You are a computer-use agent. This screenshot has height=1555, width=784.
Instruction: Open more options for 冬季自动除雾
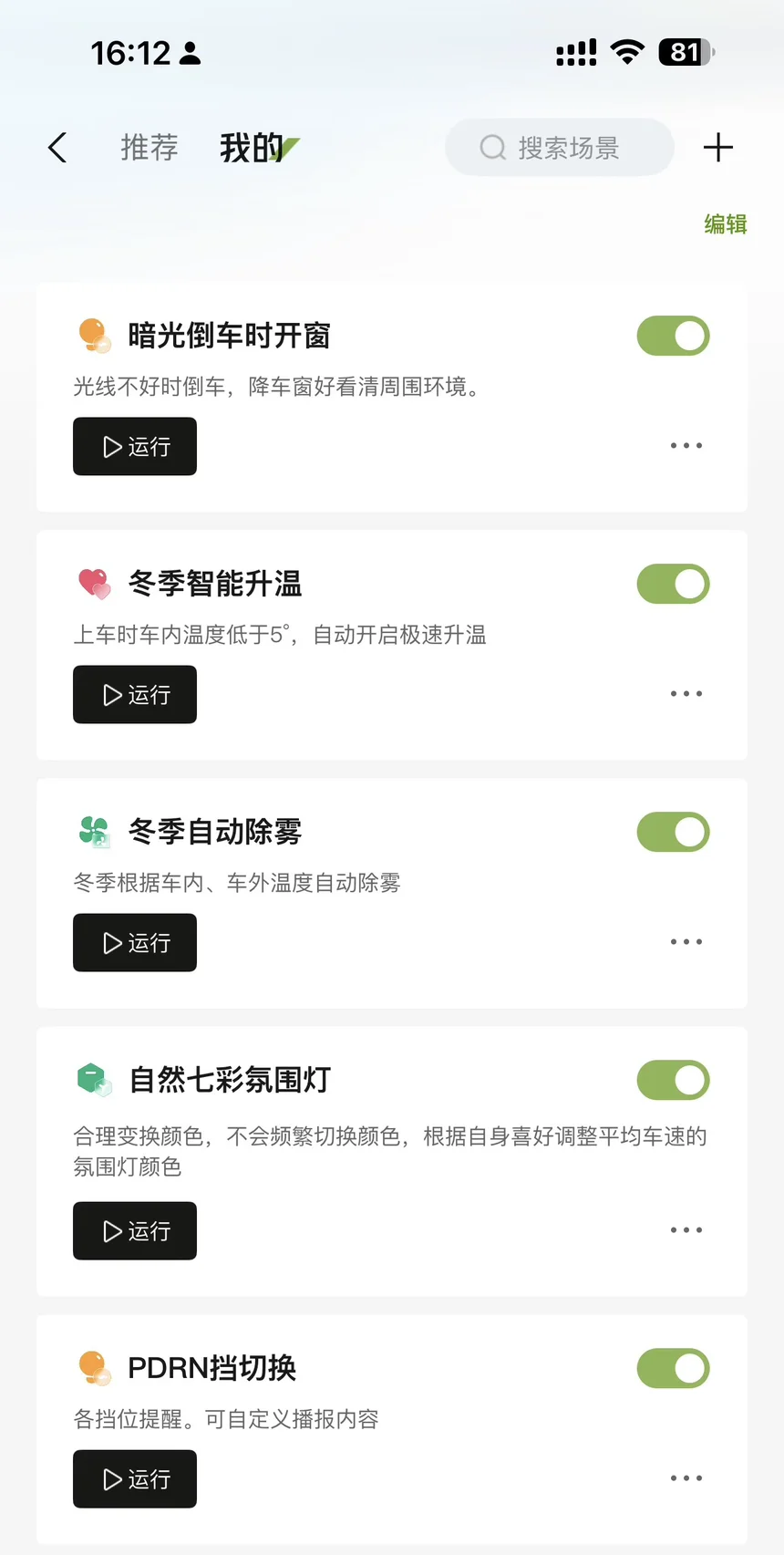[686, 942]
